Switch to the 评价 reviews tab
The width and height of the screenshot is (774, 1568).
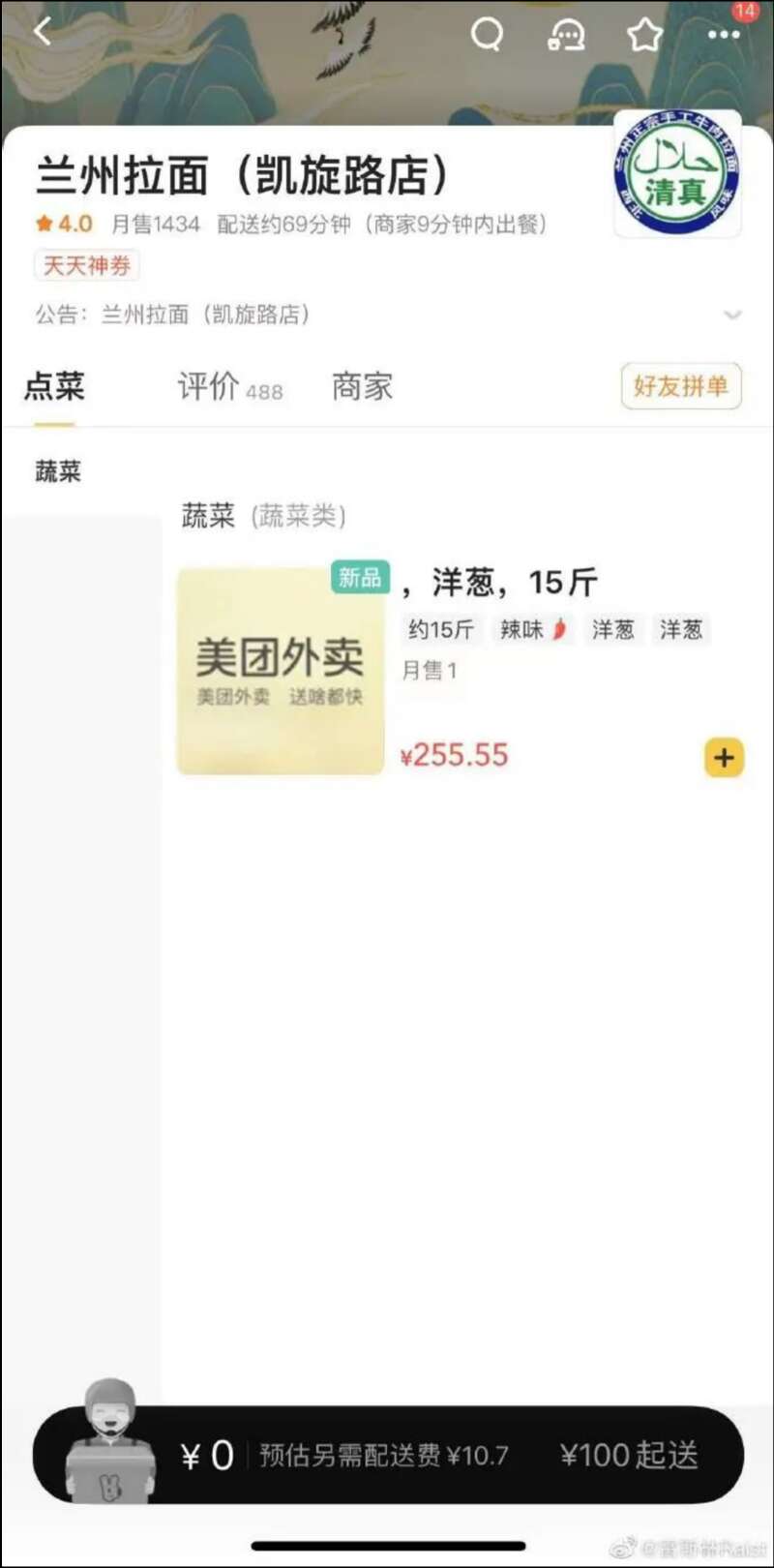[x=229, y=387]
